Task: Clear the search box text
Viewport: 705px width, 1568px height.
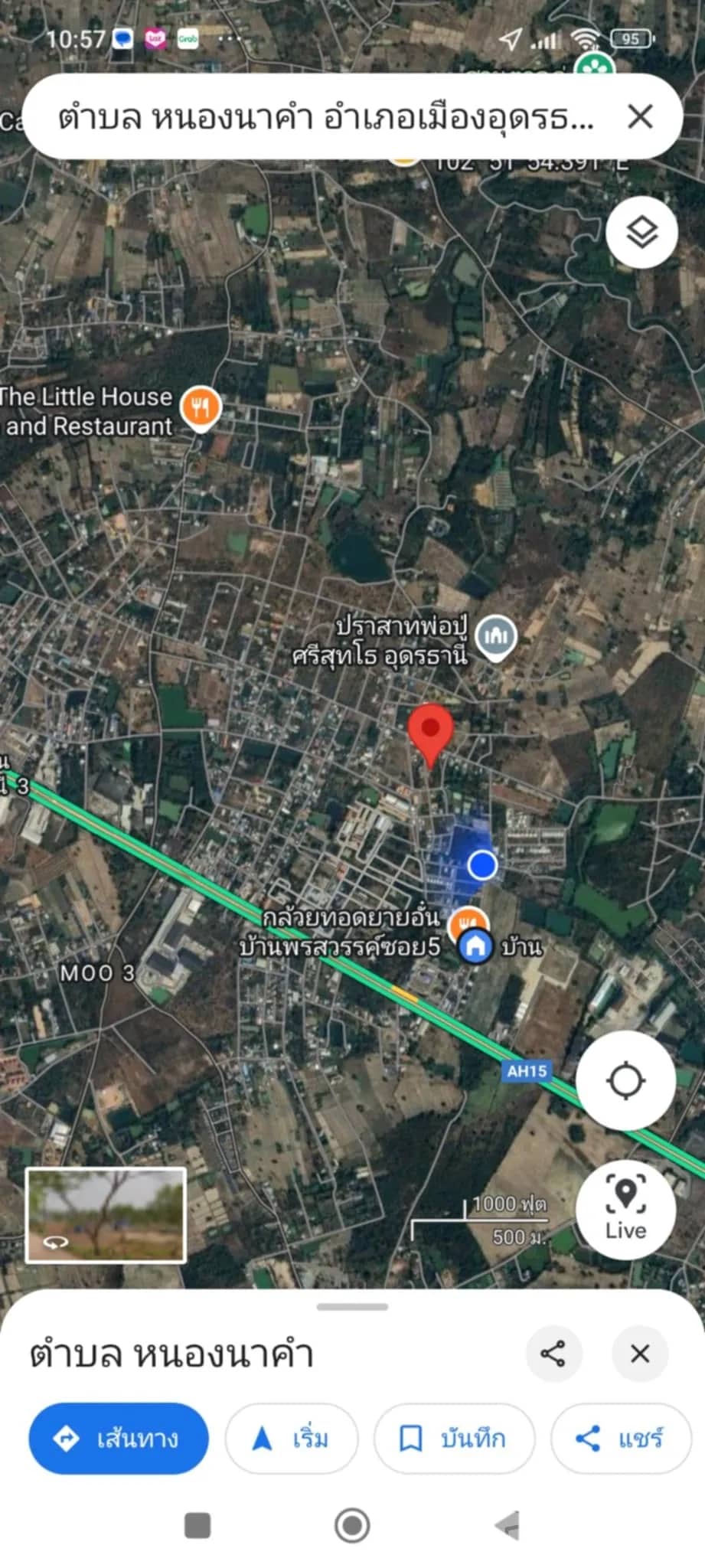Action: click(640, 117)
